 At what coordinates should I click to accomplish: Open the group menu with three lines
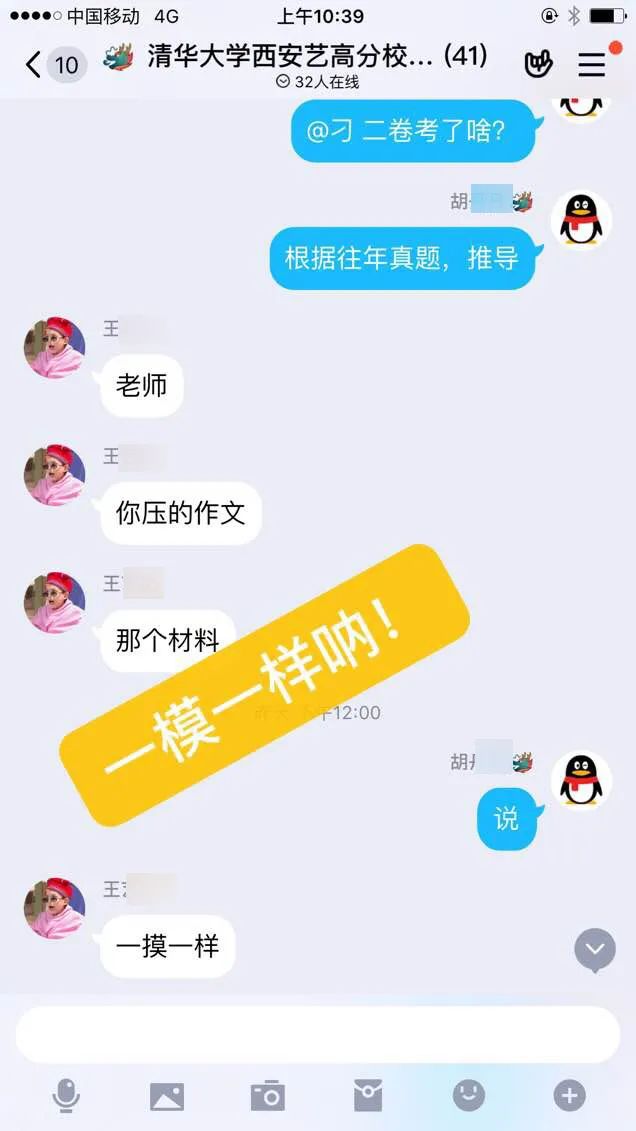pyautogui.click(x=592, y=65)
